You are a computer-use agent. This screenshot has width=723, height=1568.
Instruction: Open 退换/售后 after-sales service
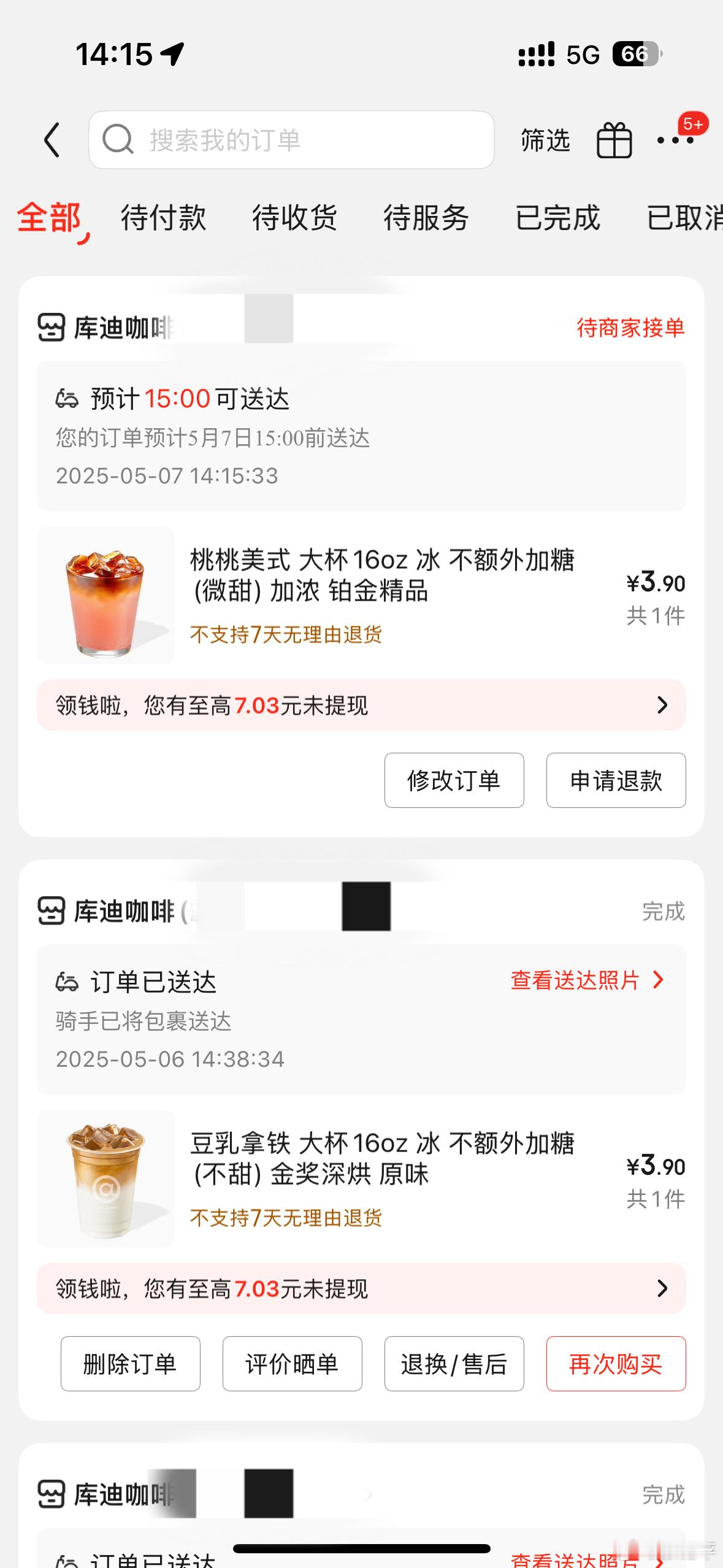(x=454, y=1364)
